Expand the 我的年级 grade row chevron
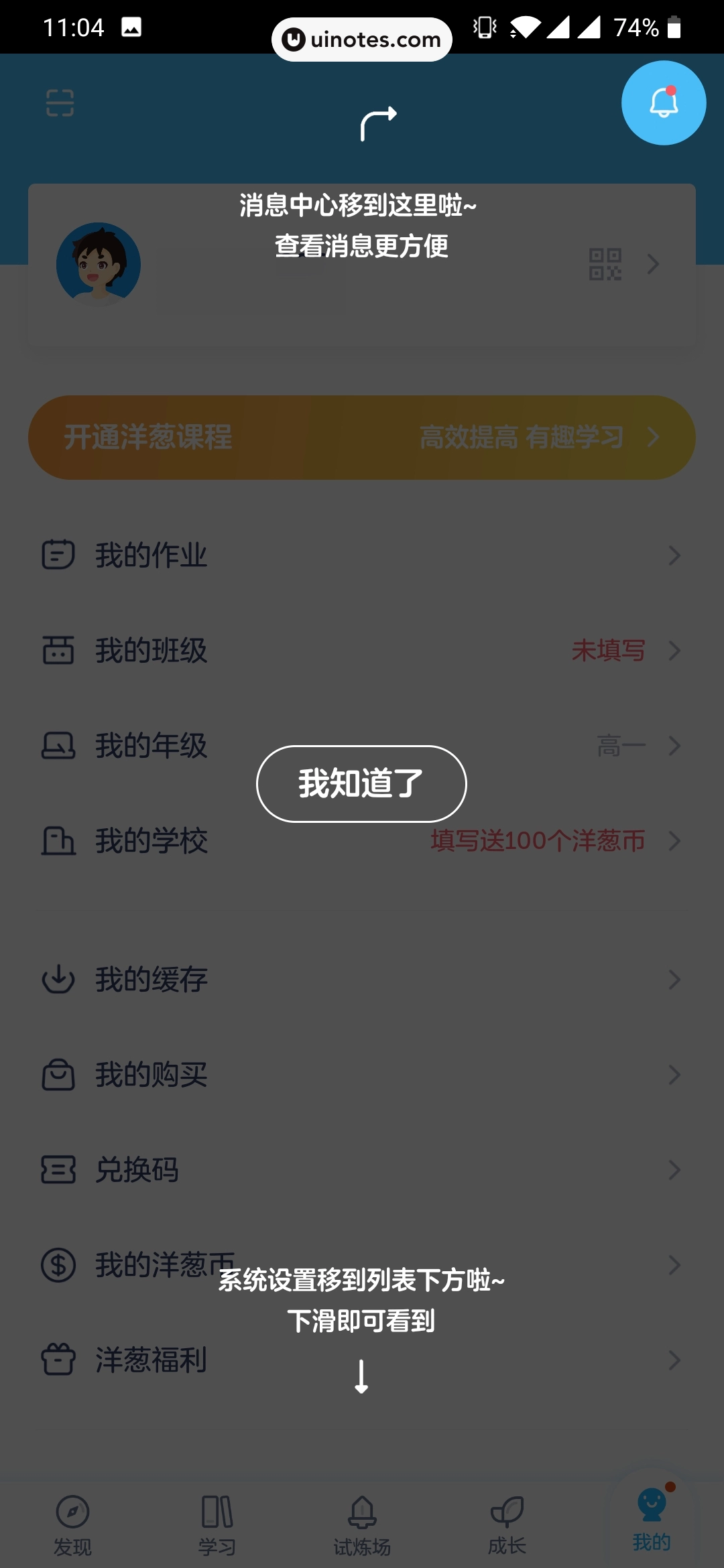724x1568 pixels. 674,745
